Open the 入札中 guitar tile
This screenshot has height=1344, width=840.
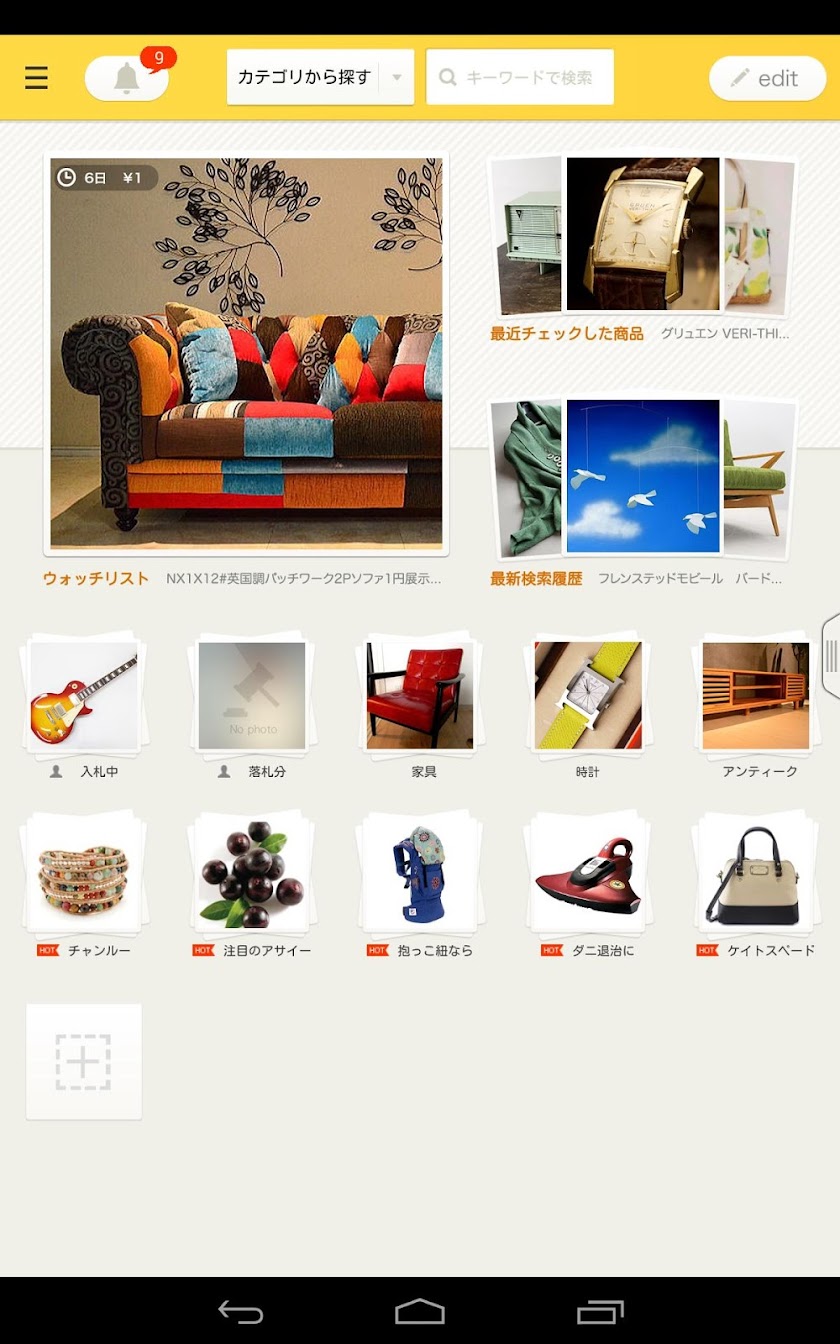[x=84, y=695]
